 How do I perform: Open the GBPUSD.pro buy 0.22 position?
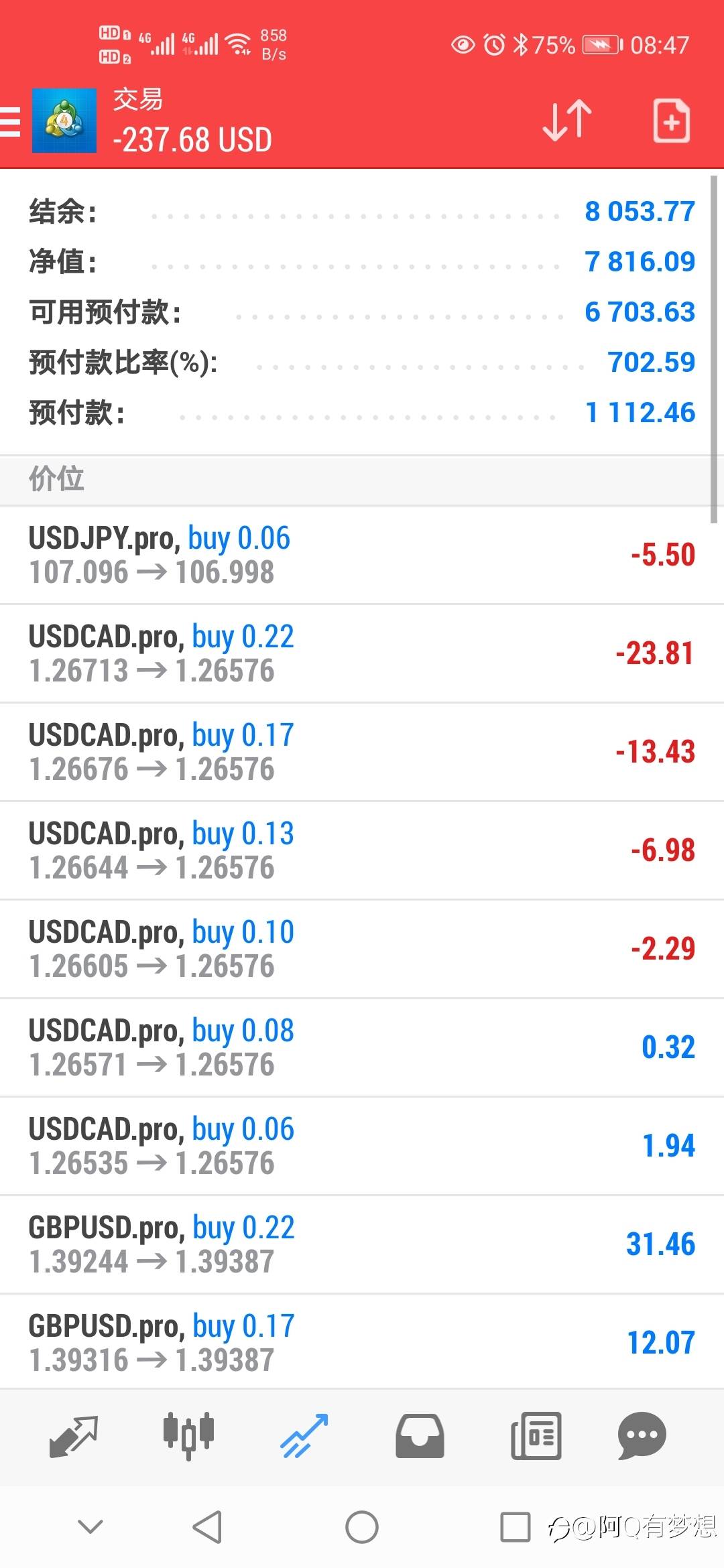point(362,1244)
